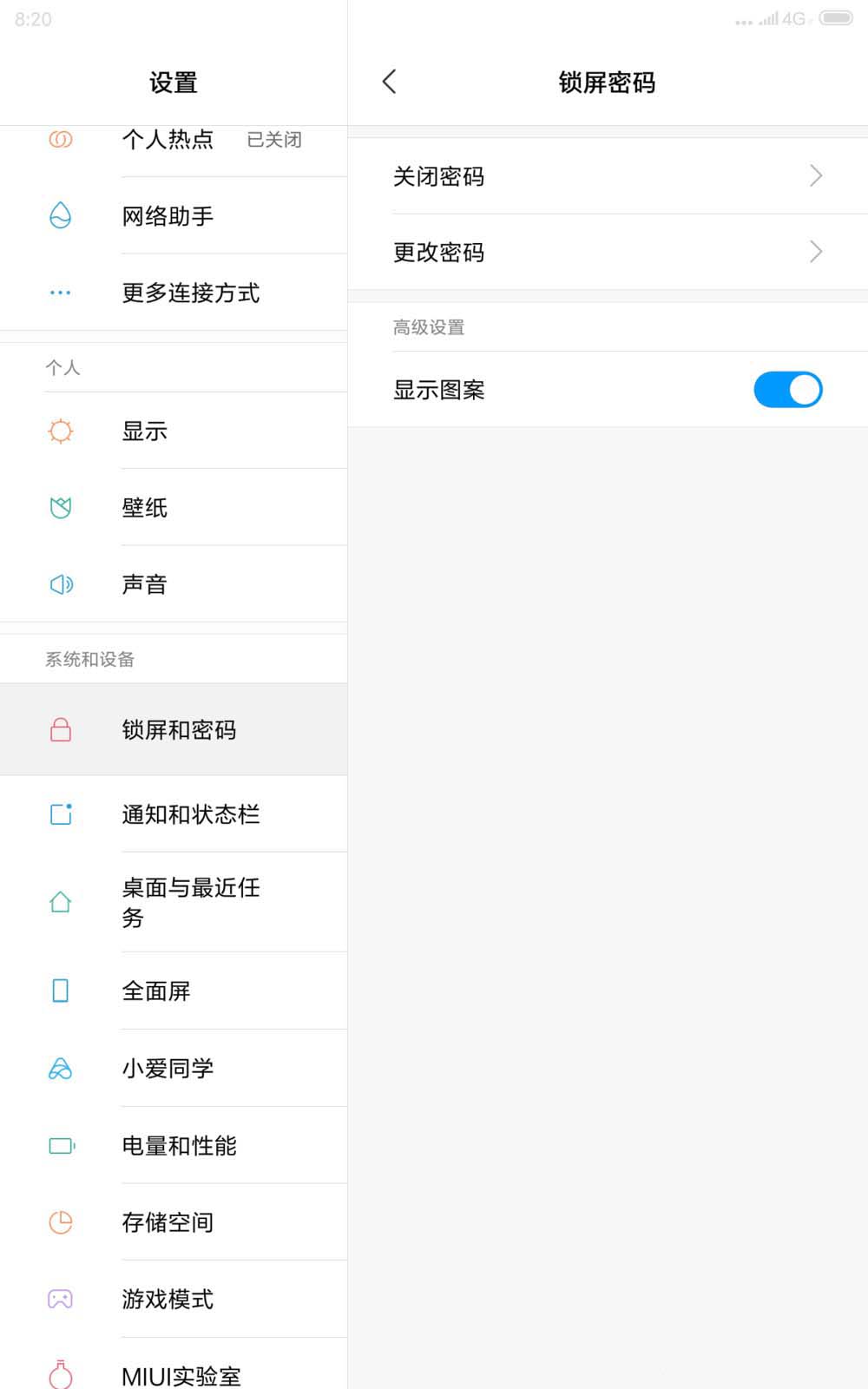
Task: Open 网络助手 settings
Action: pyautogui.click(x=174, y=216)
